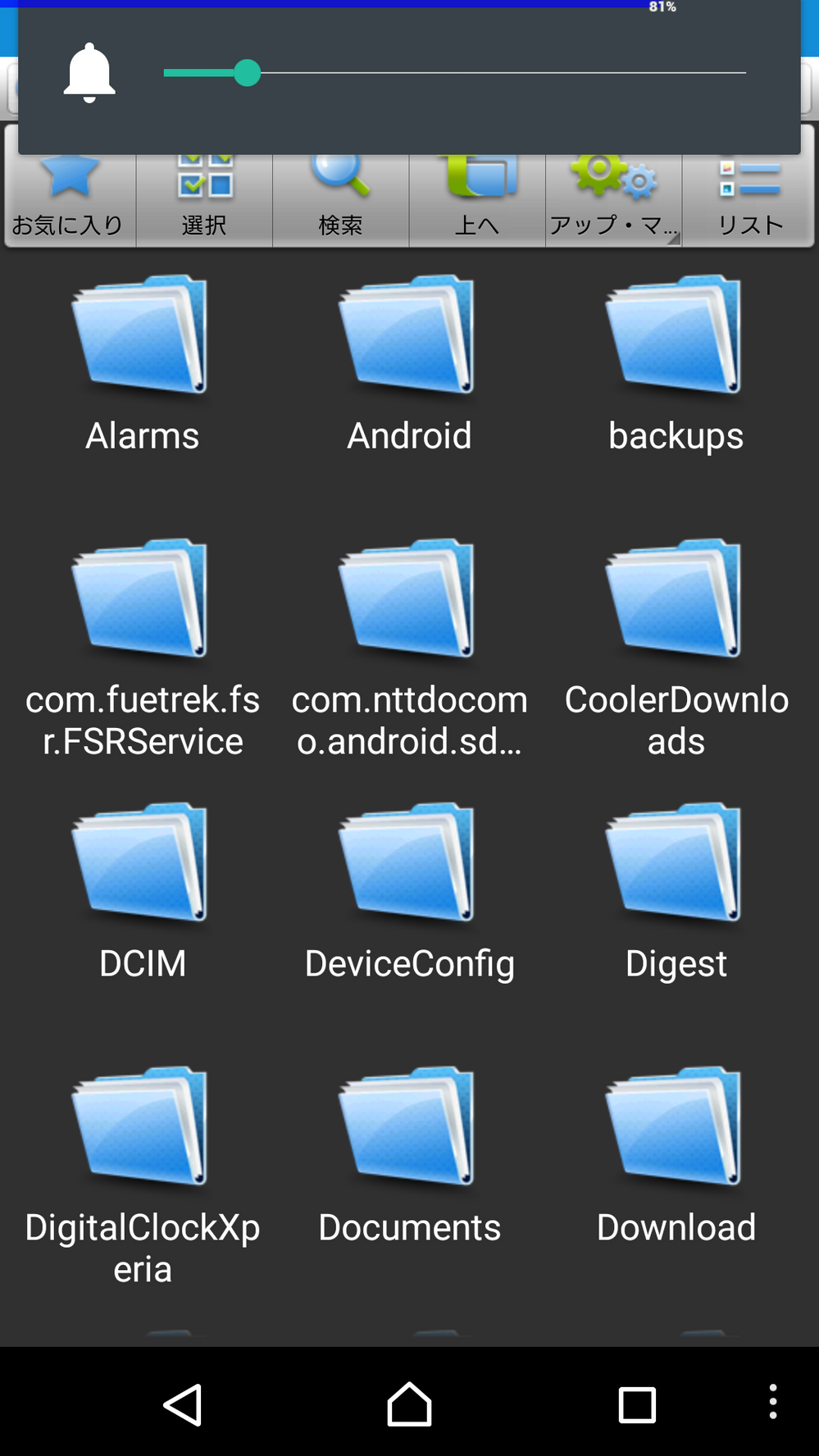Tap the 選択 select toolbar button
The height and width of the screenshot is (1456, 819).
[x=204, y=203]
